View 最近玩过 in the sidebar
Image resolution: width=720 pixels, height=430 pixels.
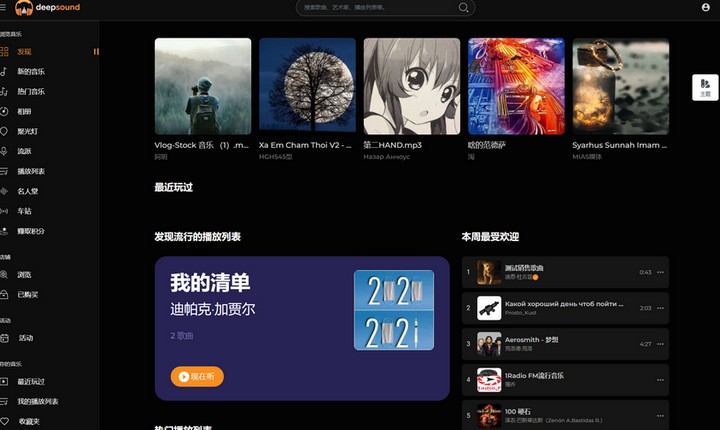30,381
